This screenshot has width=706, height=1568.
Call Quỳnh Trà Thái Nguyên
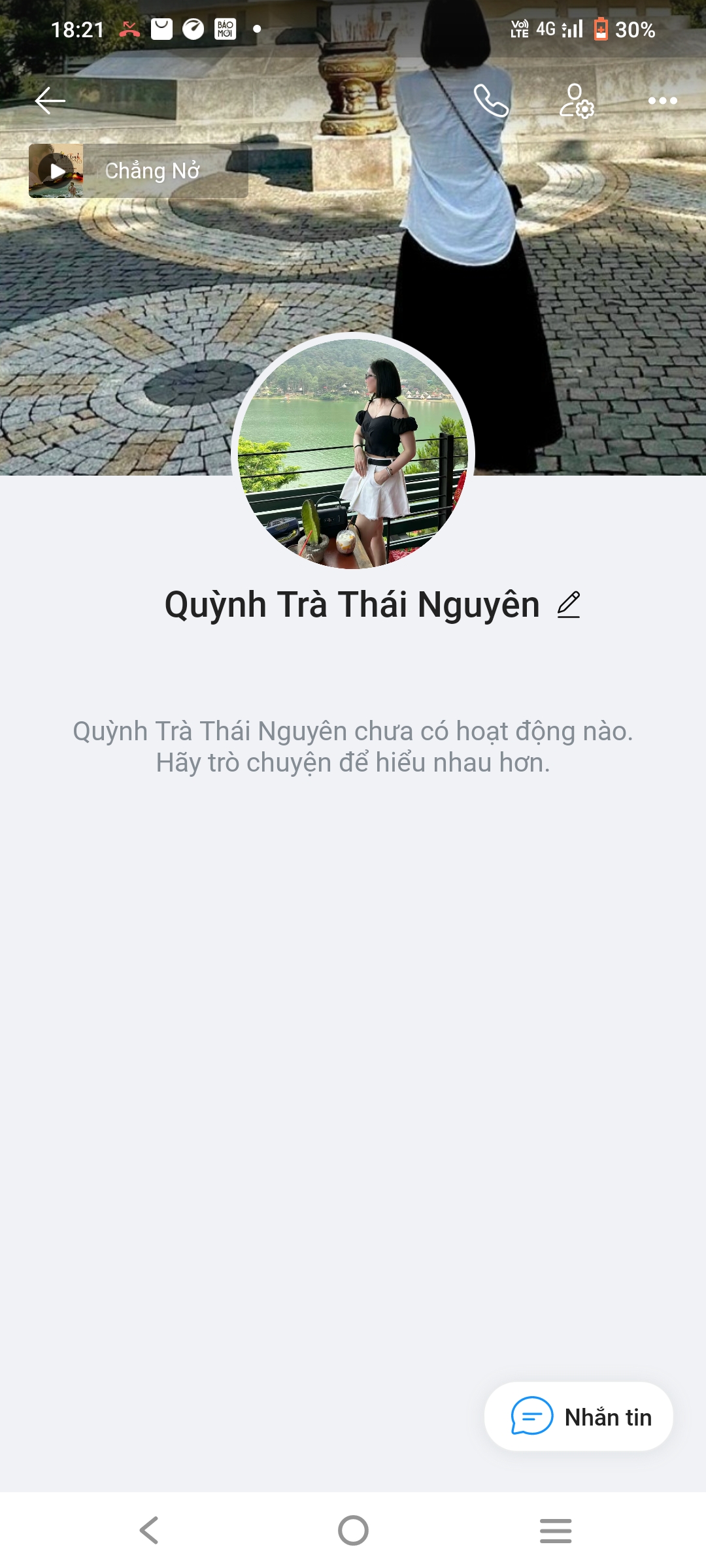tap(491, 101)
